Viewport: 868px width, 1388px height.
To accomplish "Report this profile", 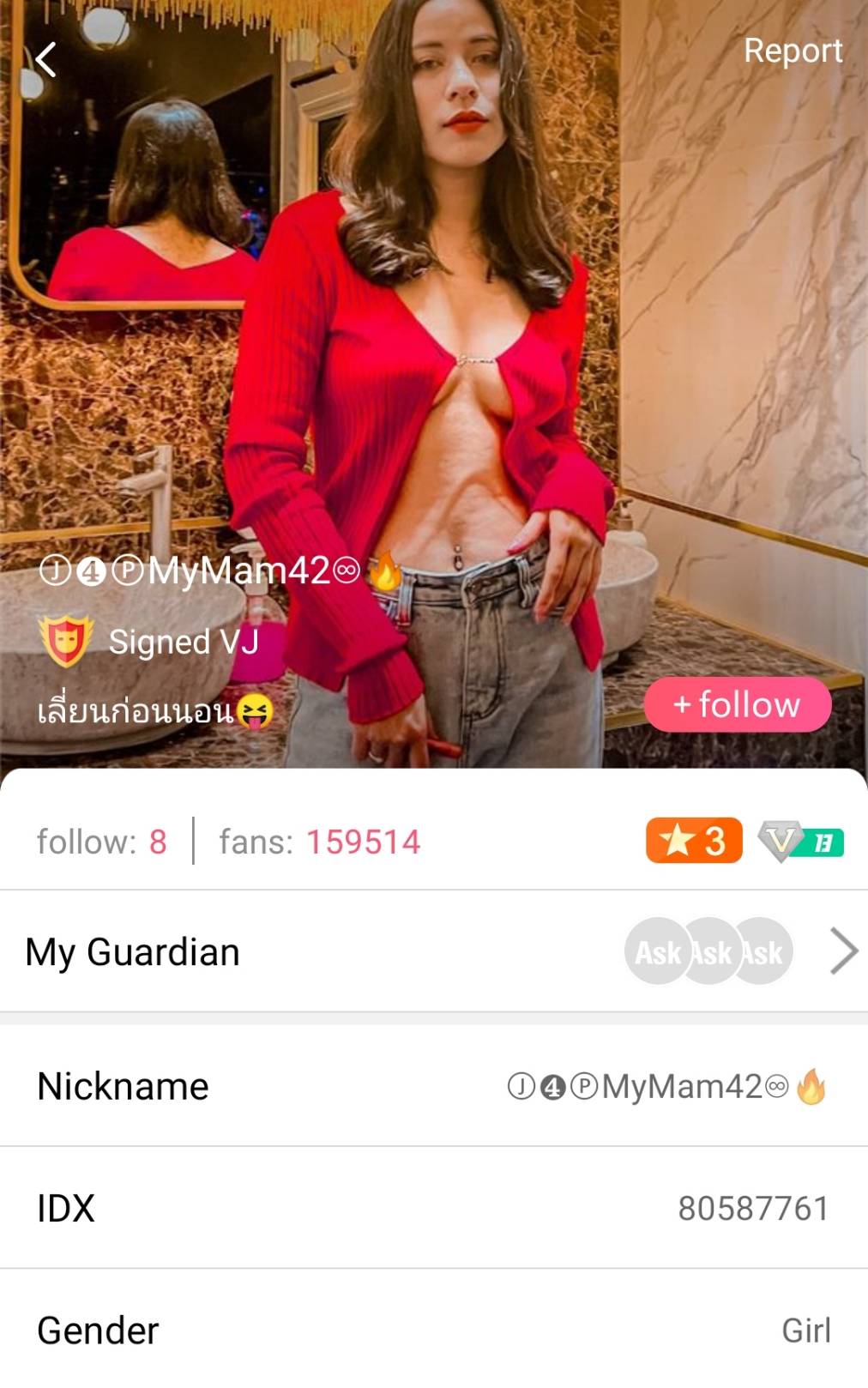I will [x=792, y=51].
